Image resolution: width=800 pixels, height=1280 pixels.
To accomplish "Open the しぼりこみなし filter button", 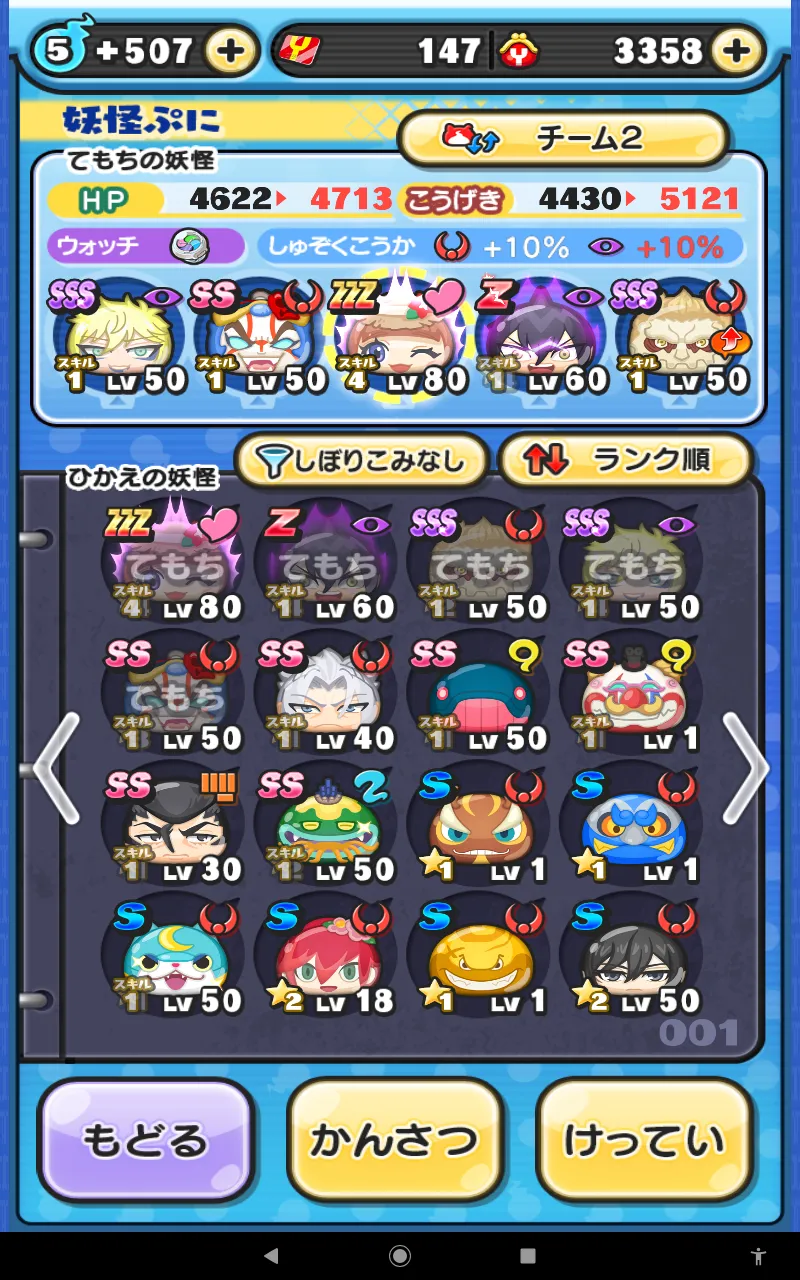I will click(362, 459).
